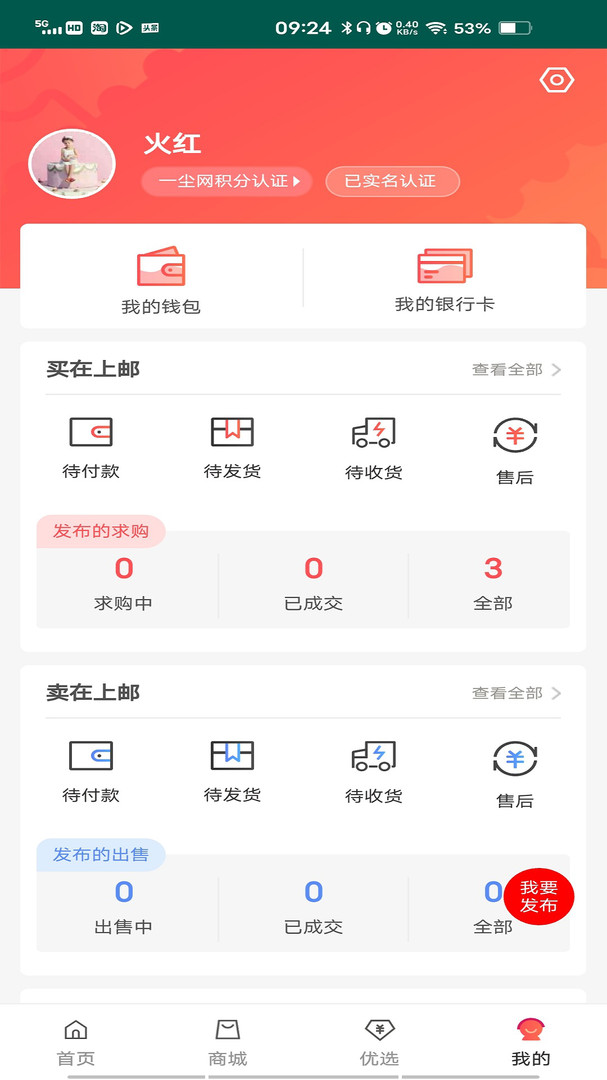Switch to the 优选 tab
This screenshot has height=1080, width=607.
[379, 1043]
